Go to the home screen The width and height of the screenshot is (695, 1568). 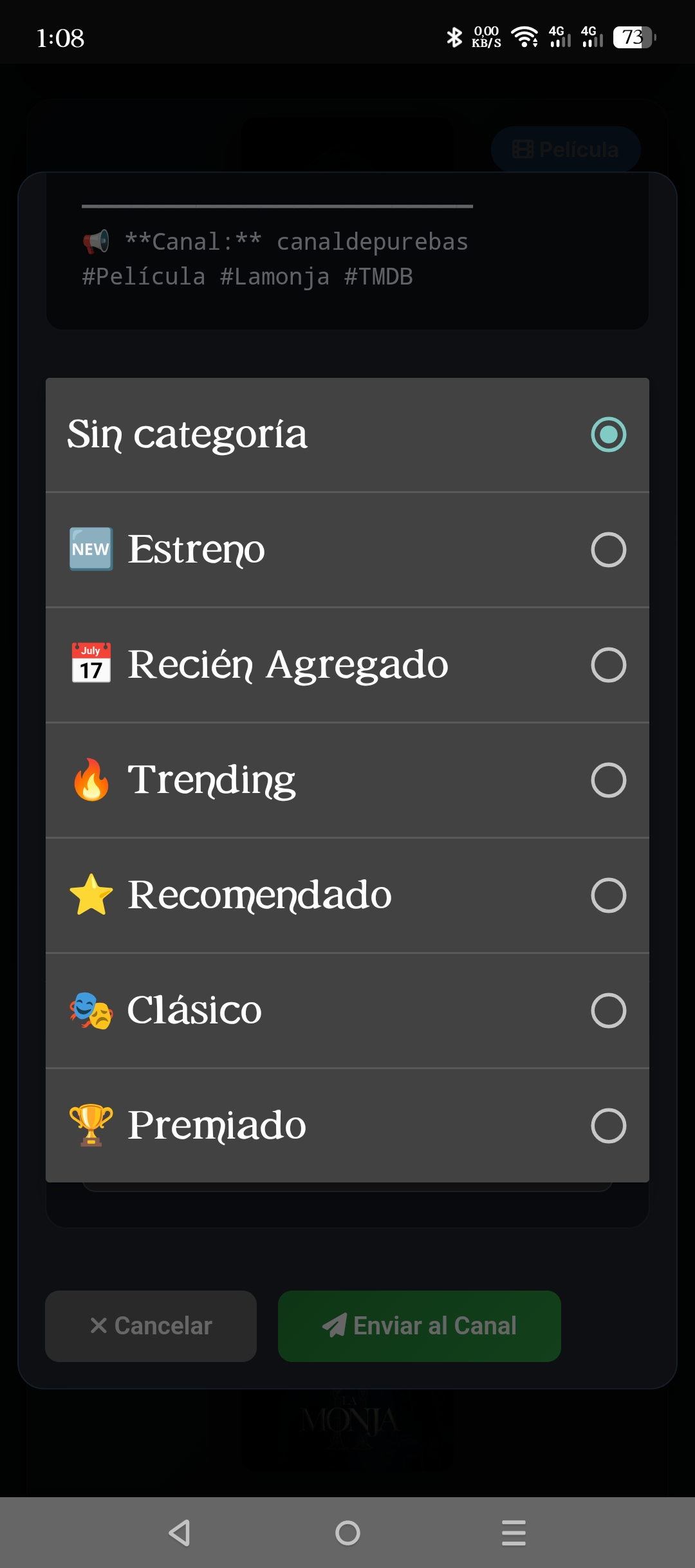point(347,1533)
